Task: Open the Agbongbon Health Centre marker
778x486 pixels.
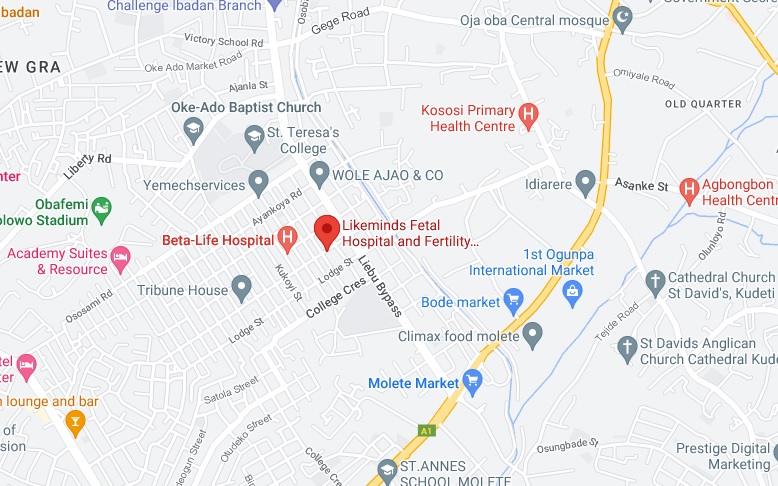Action: click(689, 188)
